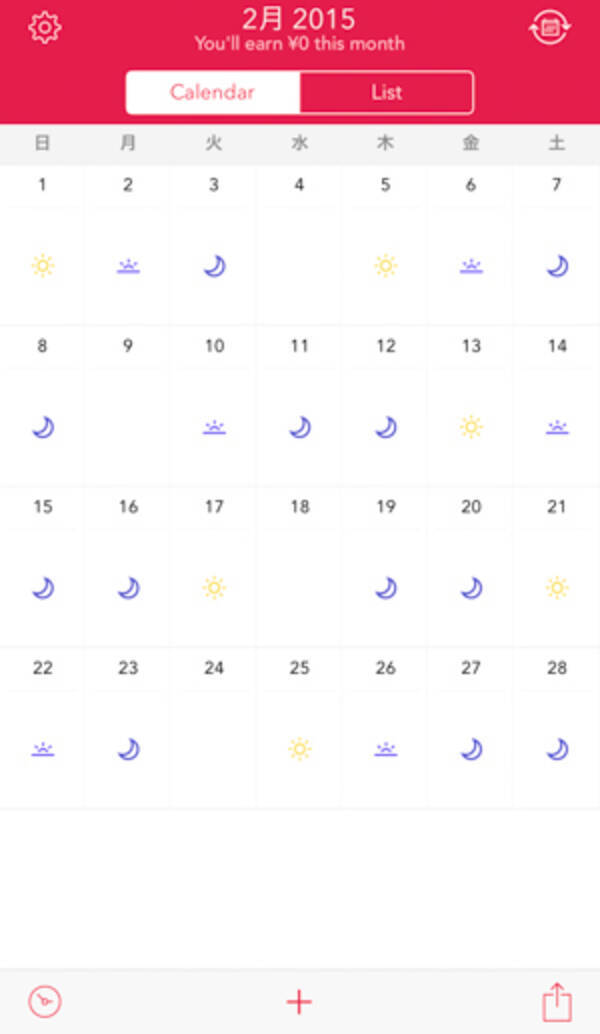
Task: Open day 10 evening shift
Action: point(214,407)
